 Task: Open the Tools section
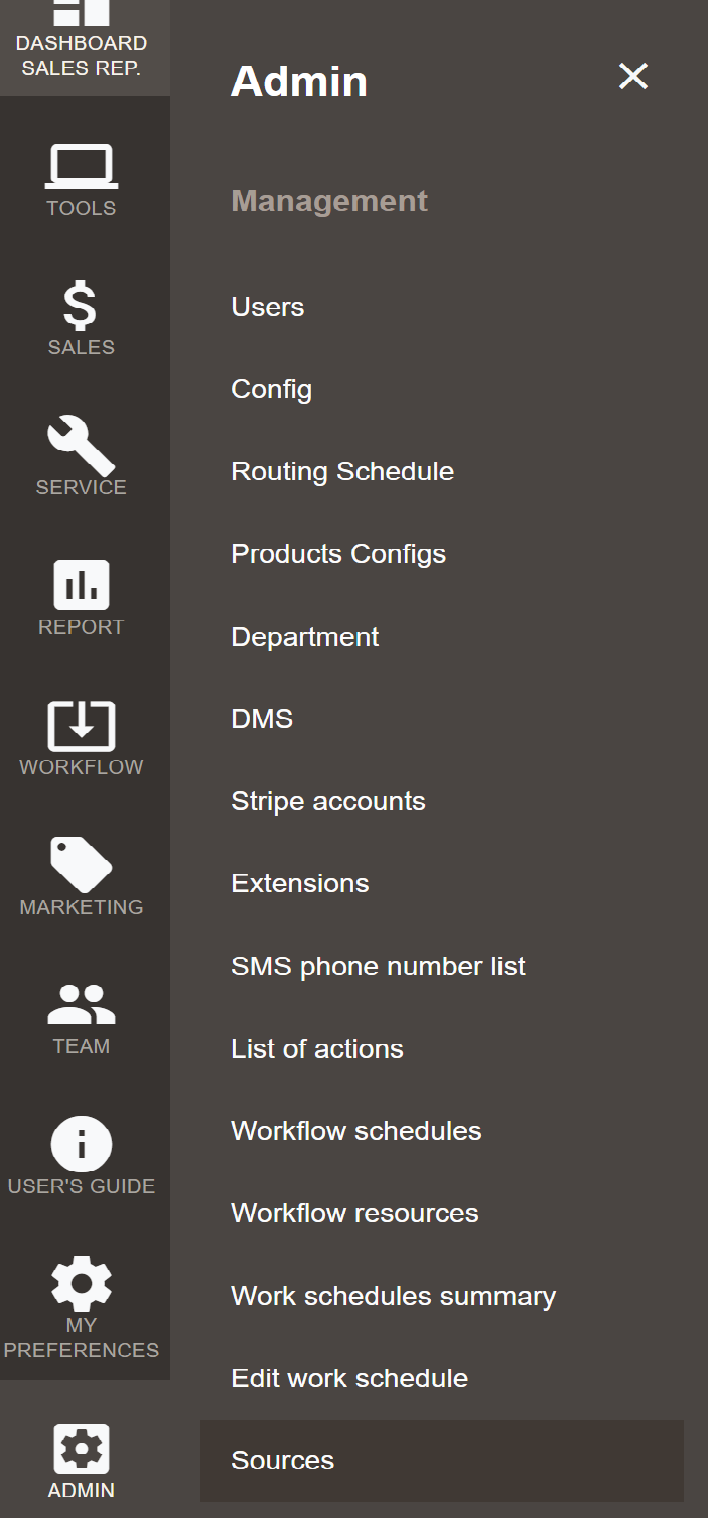click(x=81, y=180)
